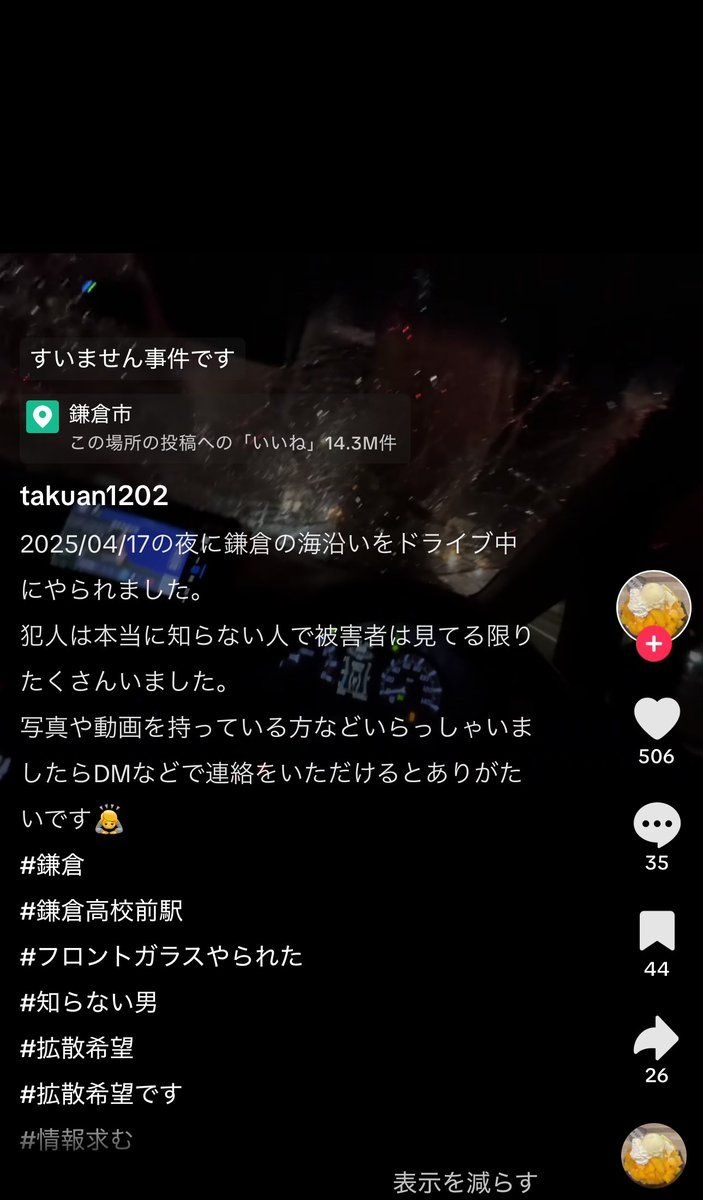Image resolution: width=703 pixels, height=1200 pixels.
Task: Open the #鎌倉高校前駅 hashtag
Action: click(101, 911)
